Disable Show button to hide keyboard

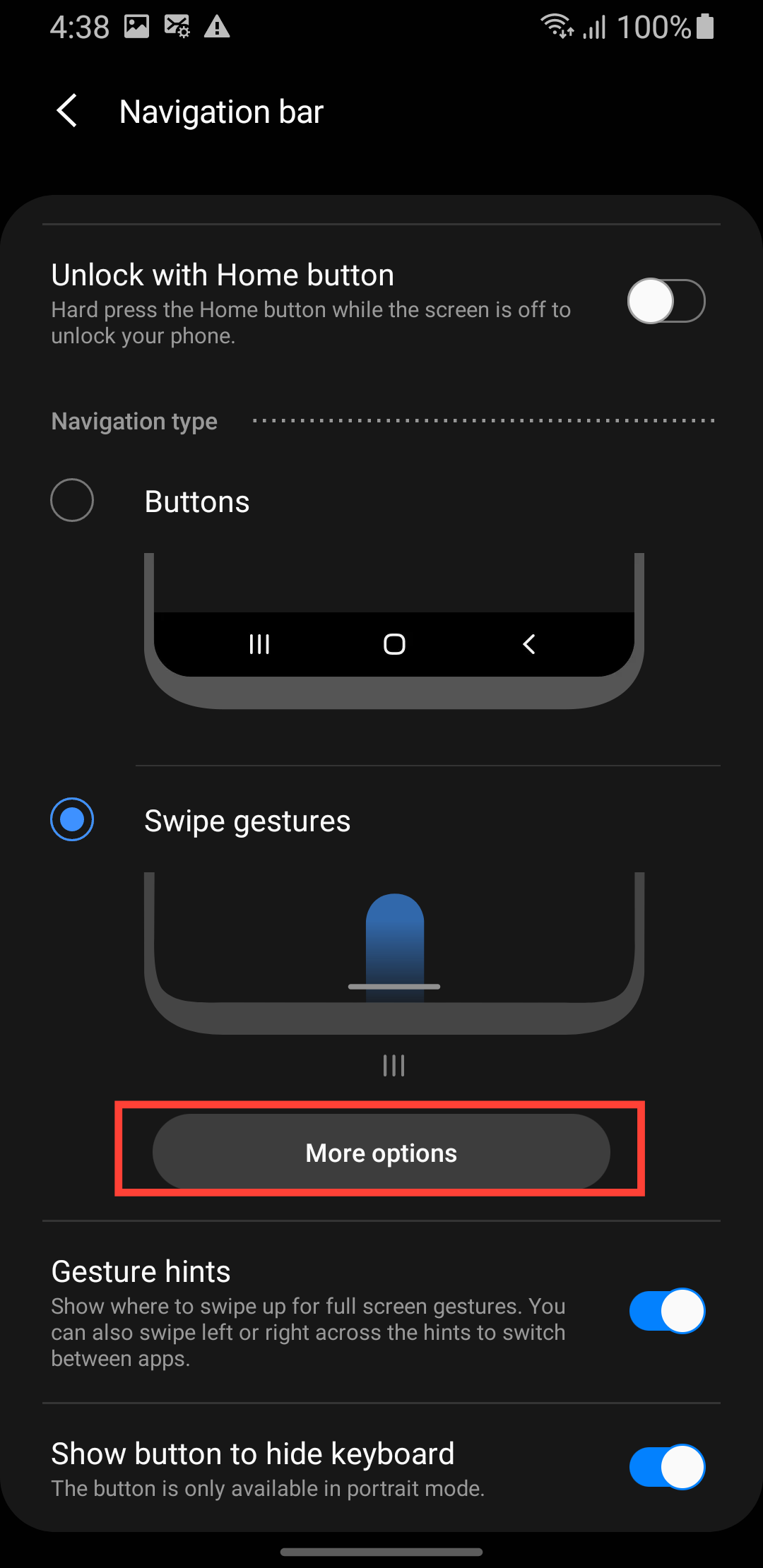pyautogui.click(x=666, y=1467)
